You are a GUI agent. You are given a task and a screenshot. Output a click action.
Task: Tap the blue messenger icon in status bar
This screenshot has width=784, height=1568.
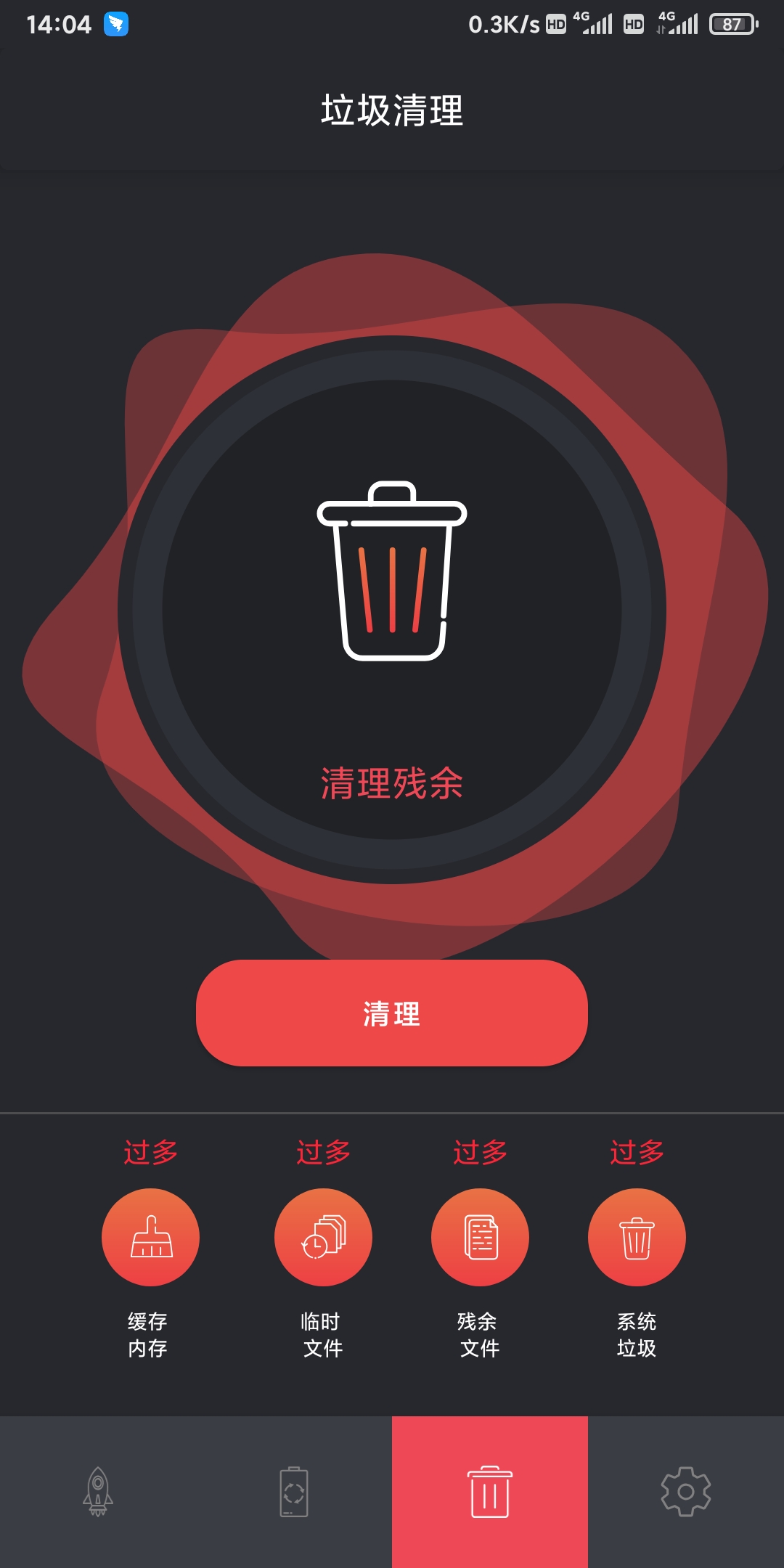pos(116,24)
